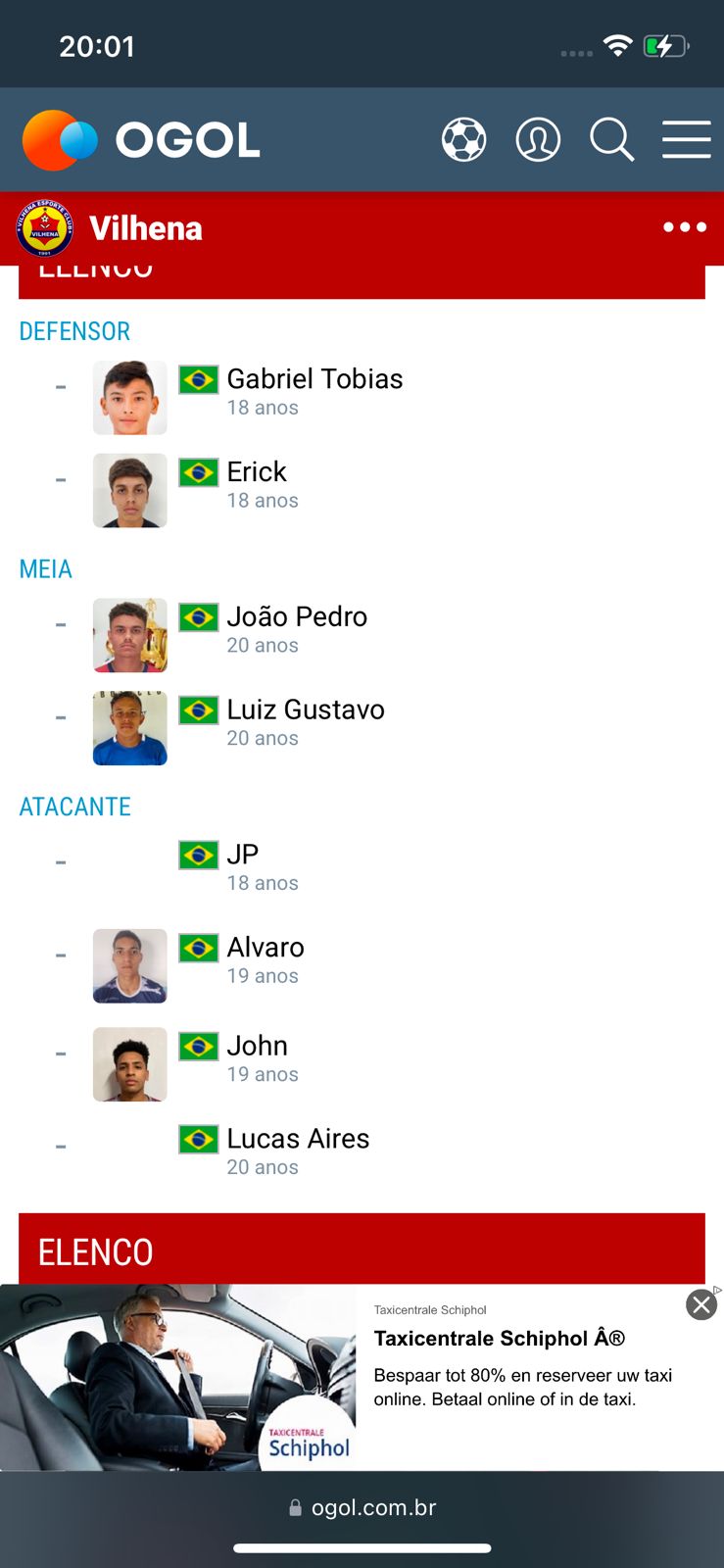Open John's player page
Screen dimensions: 724x1568
coord(257,1046)
